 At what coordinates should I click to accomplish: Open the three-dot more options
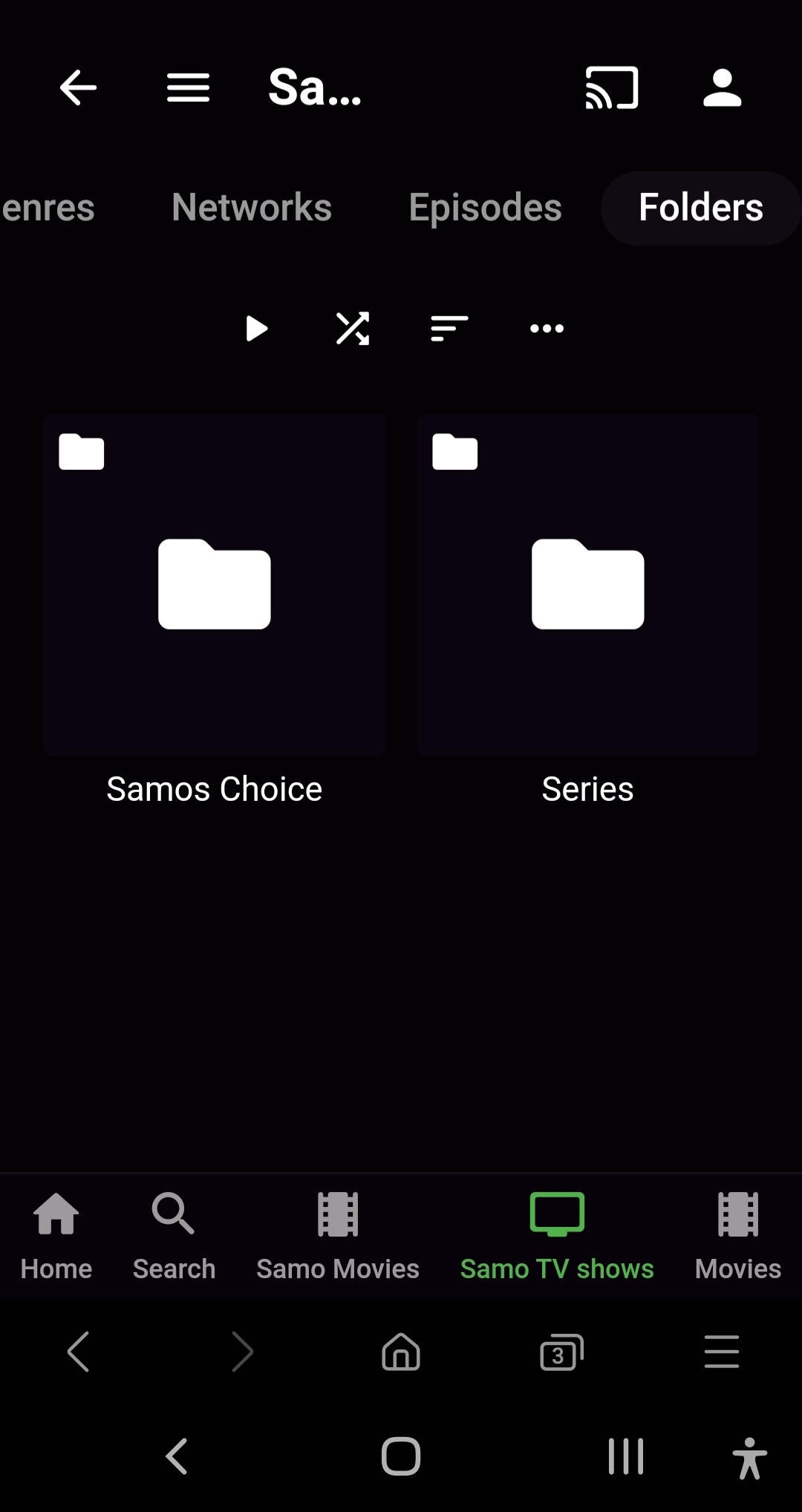pos(547,328)
